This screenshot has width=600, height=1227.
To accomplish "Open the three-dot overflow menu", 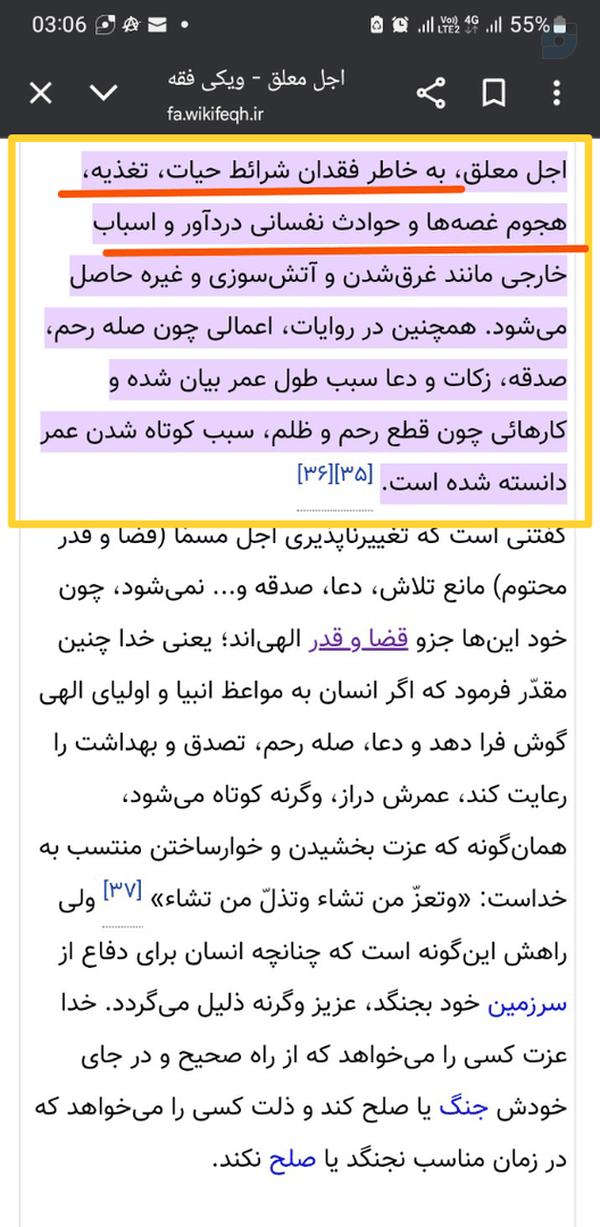I will (x=556, y=94).
